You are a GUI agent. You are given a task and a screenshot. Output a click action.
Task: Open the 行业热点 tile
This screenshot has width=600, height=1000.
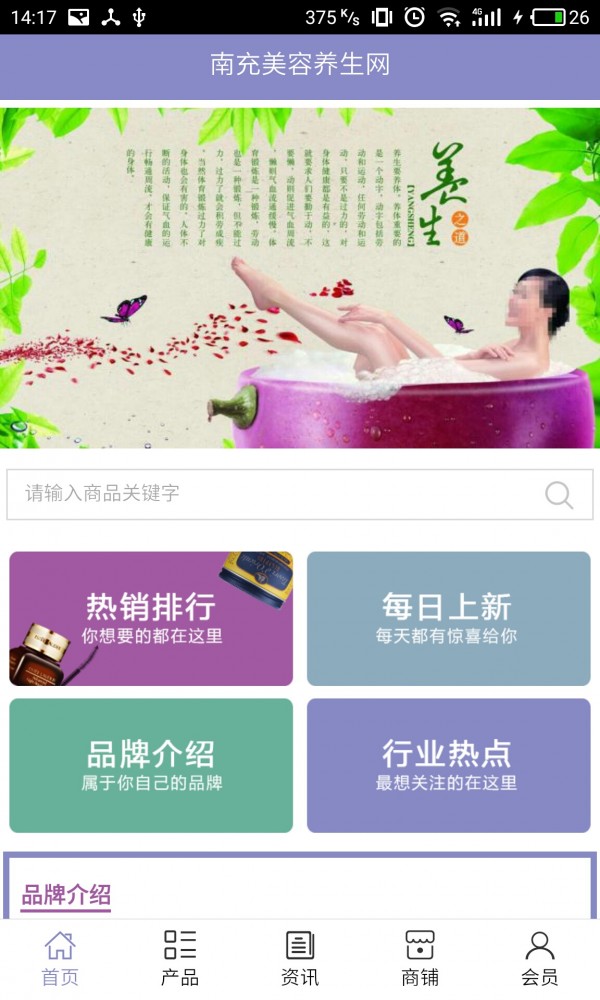click(x=448, y=765)
